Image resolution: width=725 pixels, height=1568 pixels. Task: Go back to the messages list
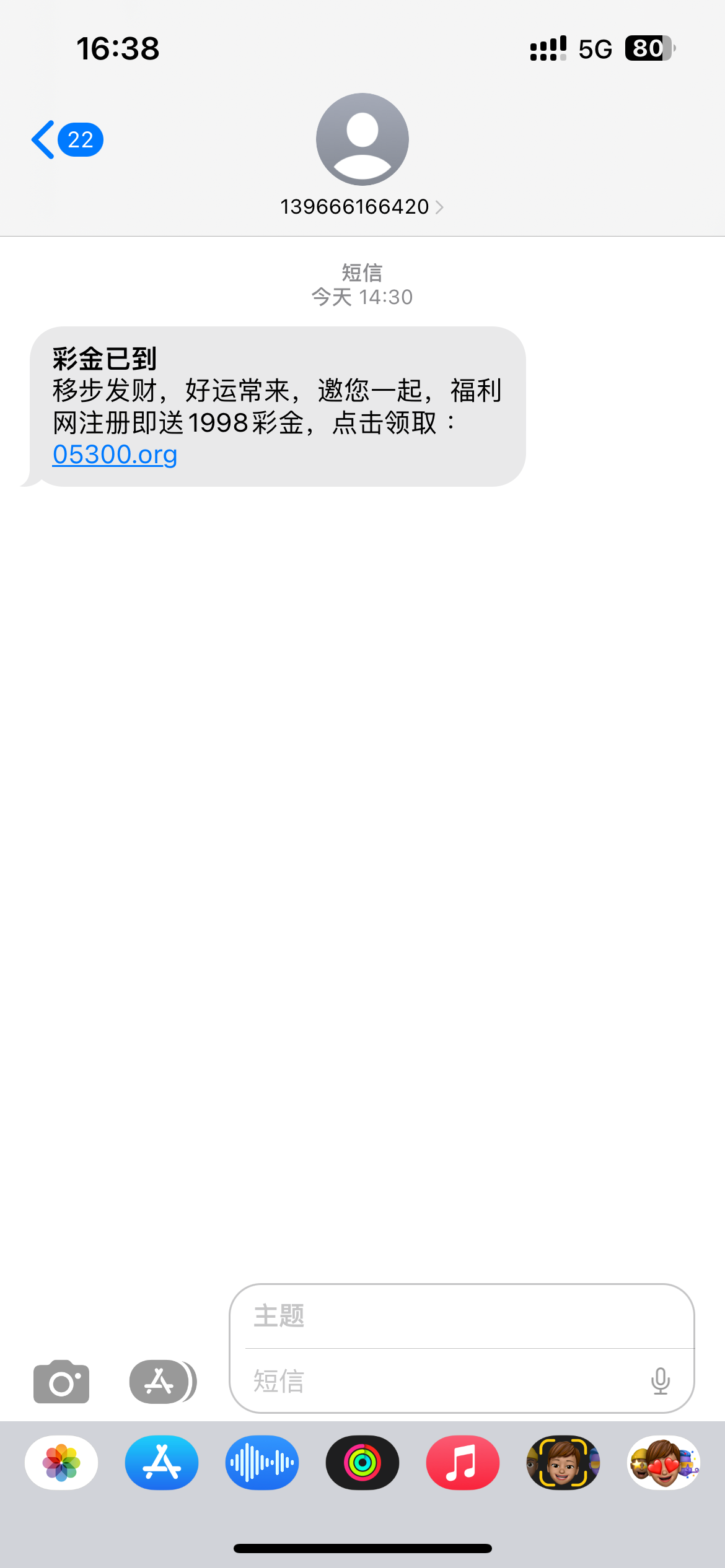tap(65, 140)
